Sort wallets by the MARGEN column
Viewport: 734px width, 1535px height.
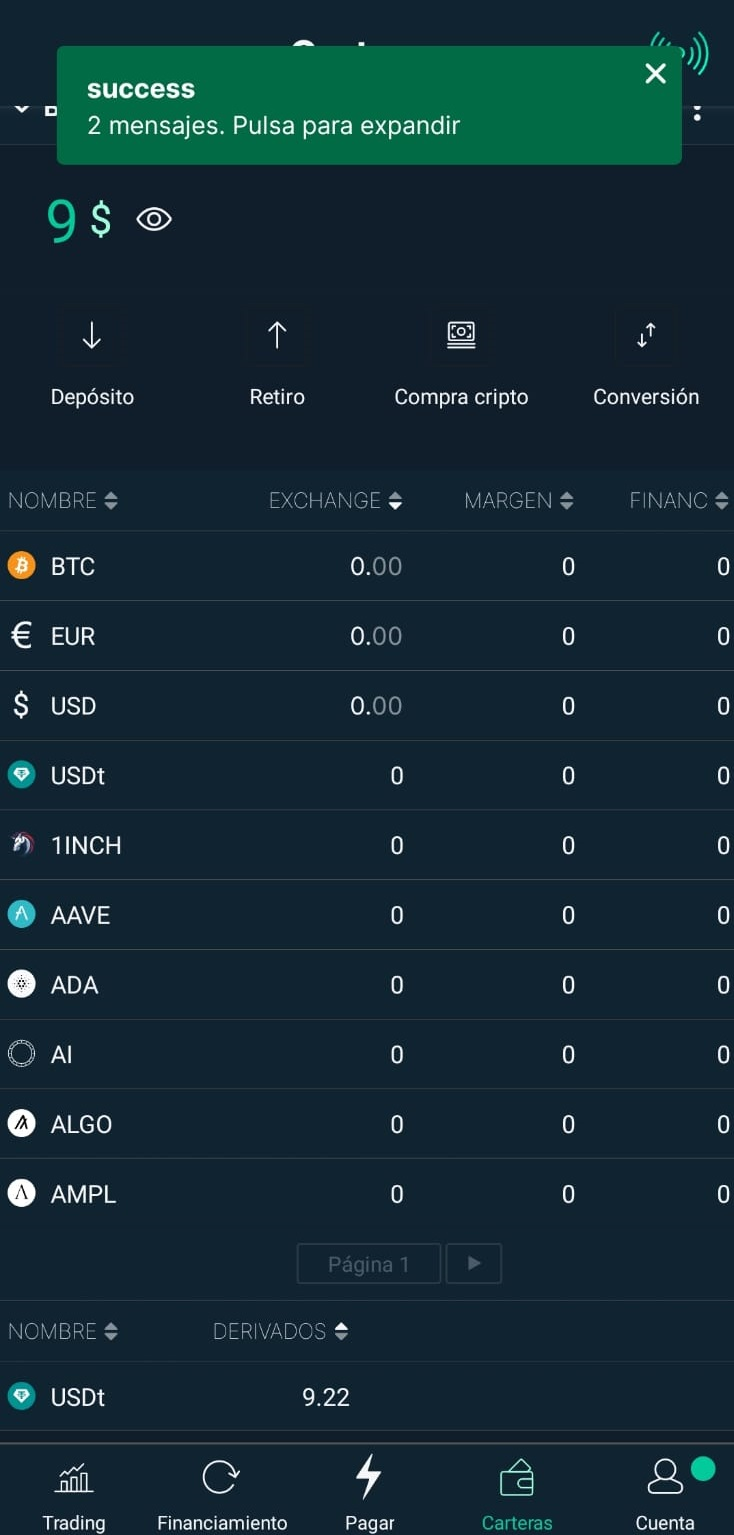coord(518,501)
